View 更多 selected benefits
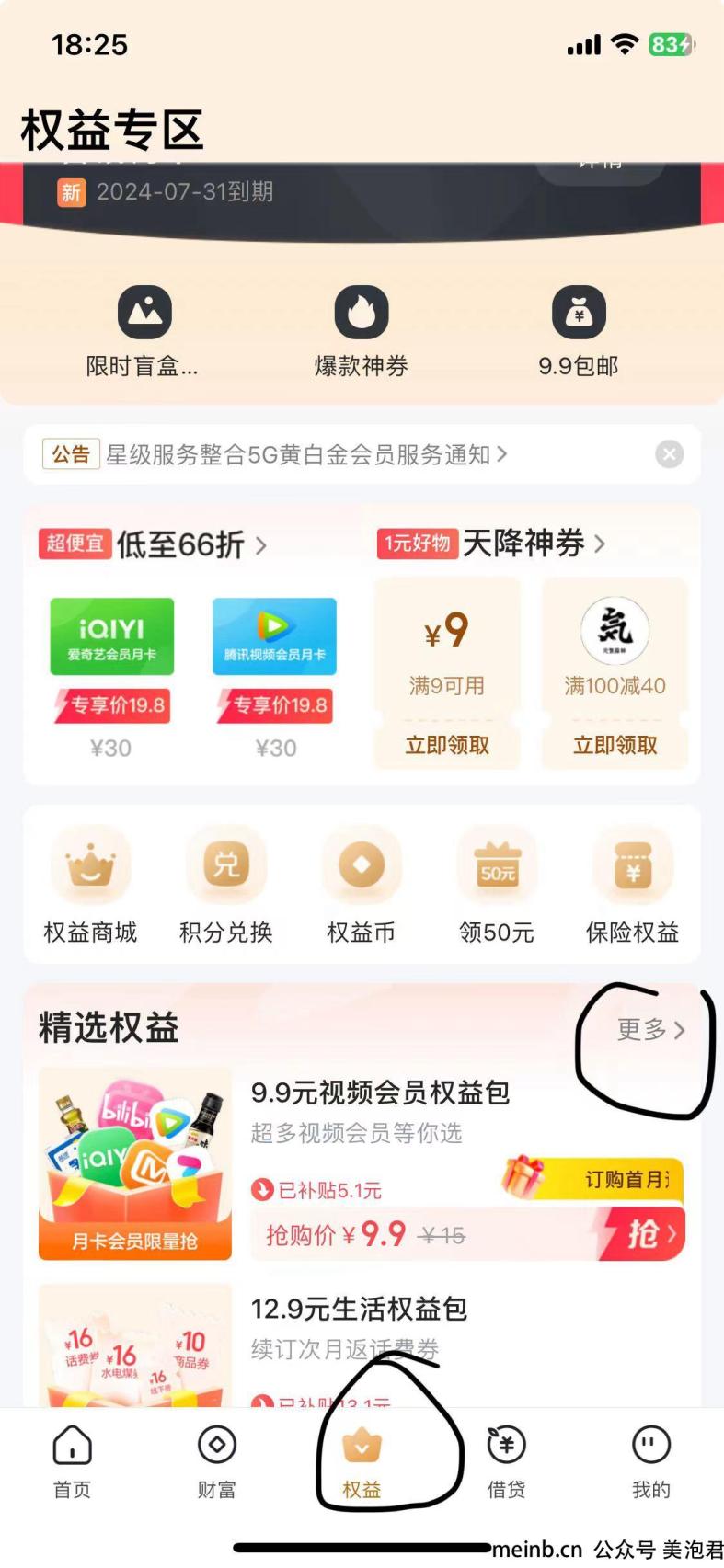Image resolution: width=724 pixels, height=1568 pixels. [650, 1030]
